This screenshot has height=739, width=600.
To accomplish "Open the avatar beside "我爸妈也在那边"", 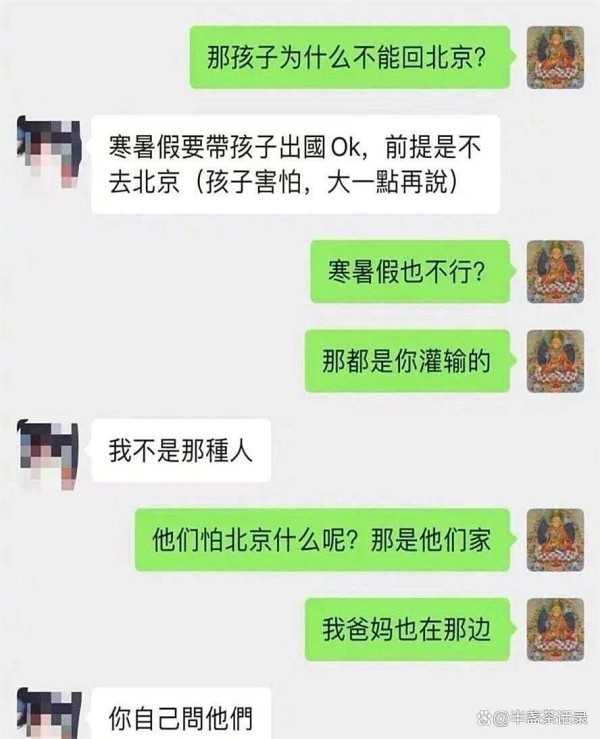I will [x=555, y=629].
